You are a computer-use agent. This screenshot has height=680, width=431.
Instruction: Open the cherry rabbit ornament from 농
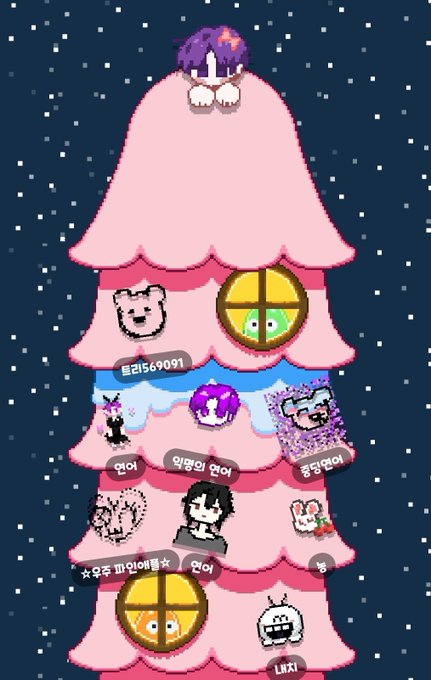click(312, 518)
